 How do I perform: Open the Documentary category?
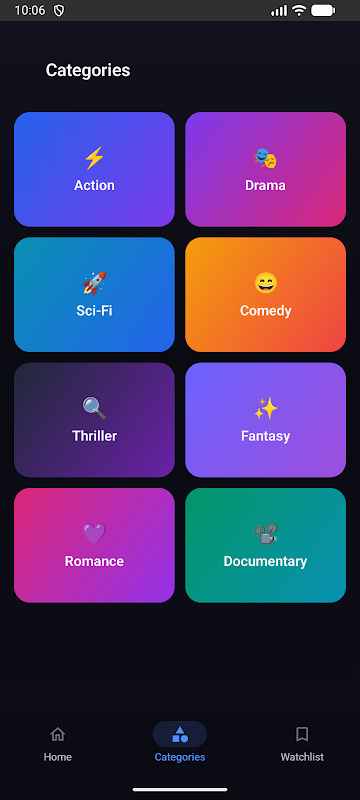point(265,545)
